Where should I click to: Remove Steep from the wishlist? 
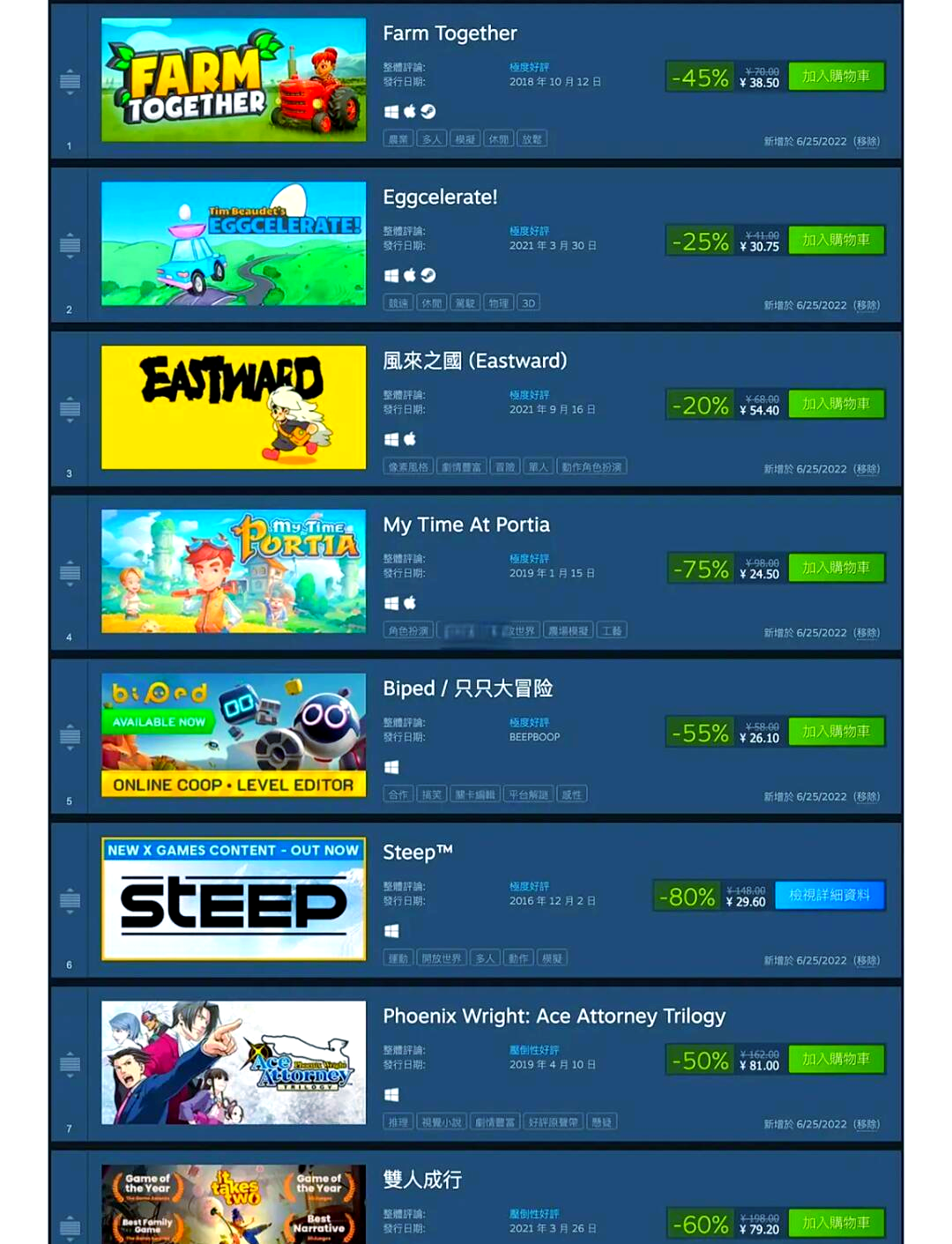[x=866, y=960]
